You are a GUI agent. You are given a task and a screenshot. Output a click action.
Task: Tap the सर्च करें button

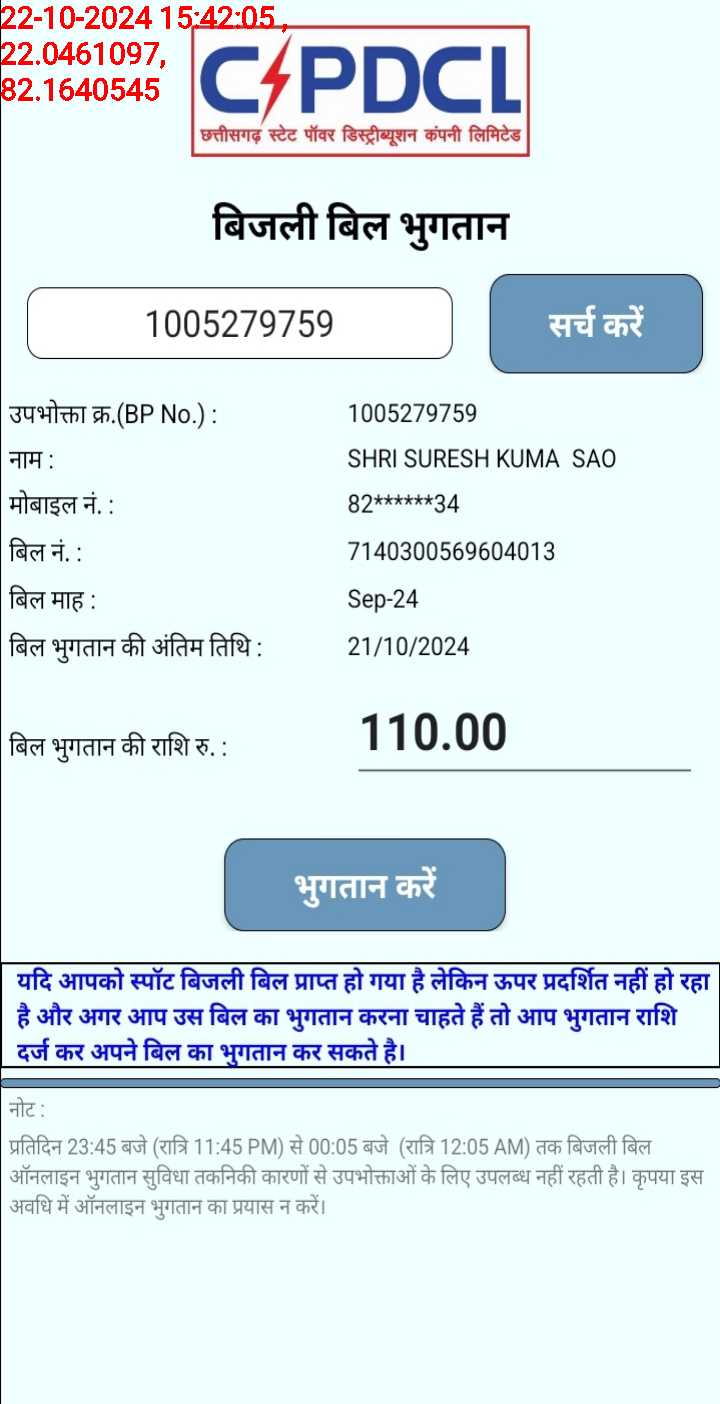pos(596,324)
